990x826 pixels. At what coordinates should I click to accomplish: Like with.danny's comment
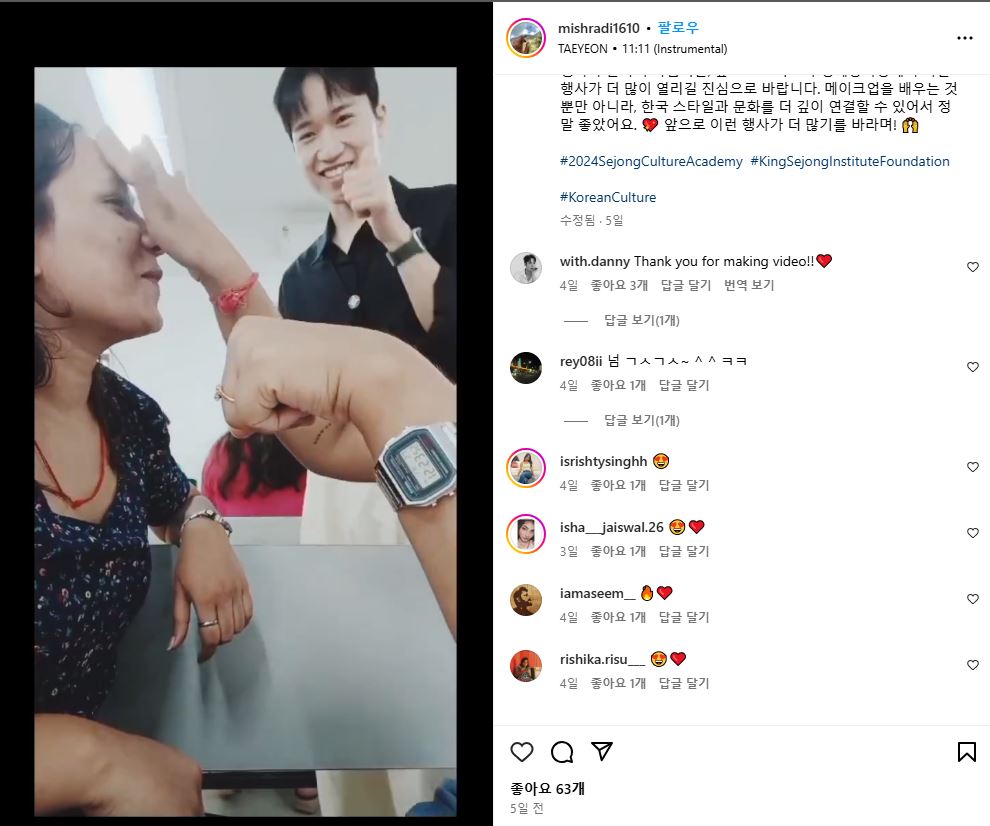tap(972, 267)
